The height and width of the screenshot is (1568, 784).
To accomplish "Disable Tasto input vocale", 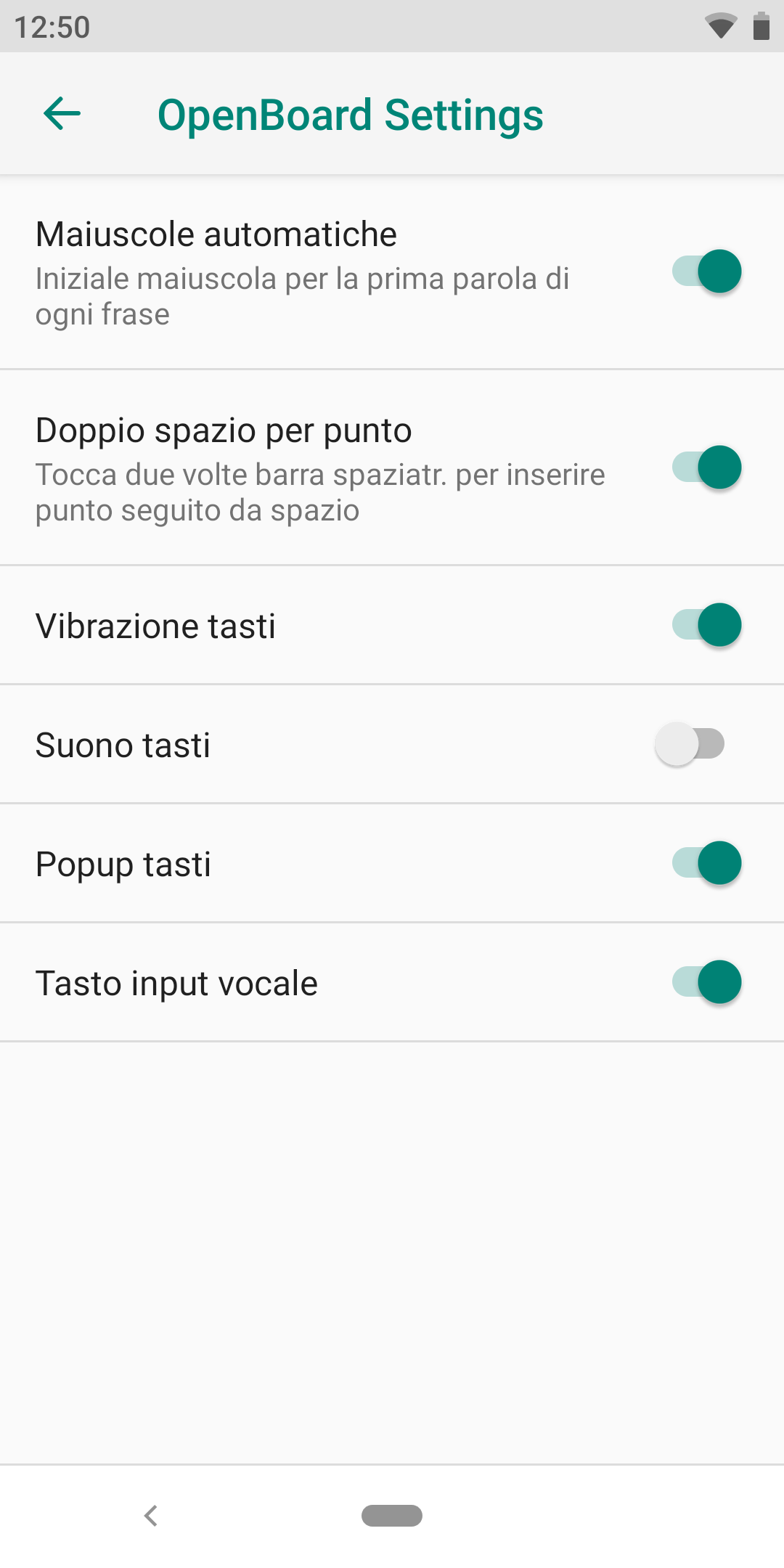I will pyautogui.click(x=706, y=982).
